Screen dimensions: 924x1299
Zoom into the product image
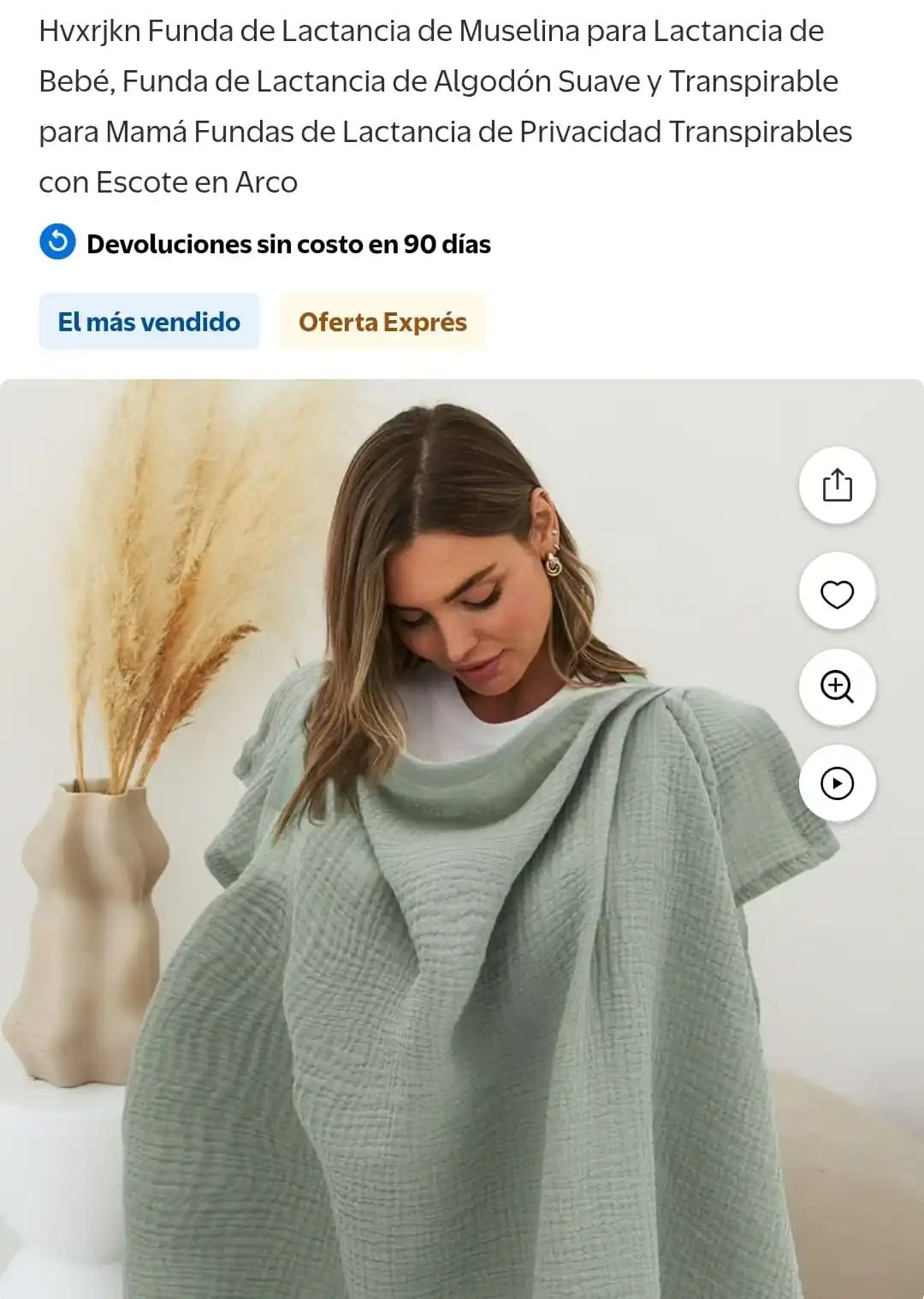[x=837, y=687]
